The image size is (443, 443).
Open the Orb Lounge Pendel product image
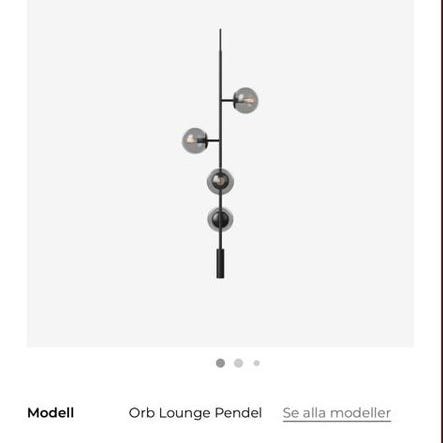click(220, 173)
